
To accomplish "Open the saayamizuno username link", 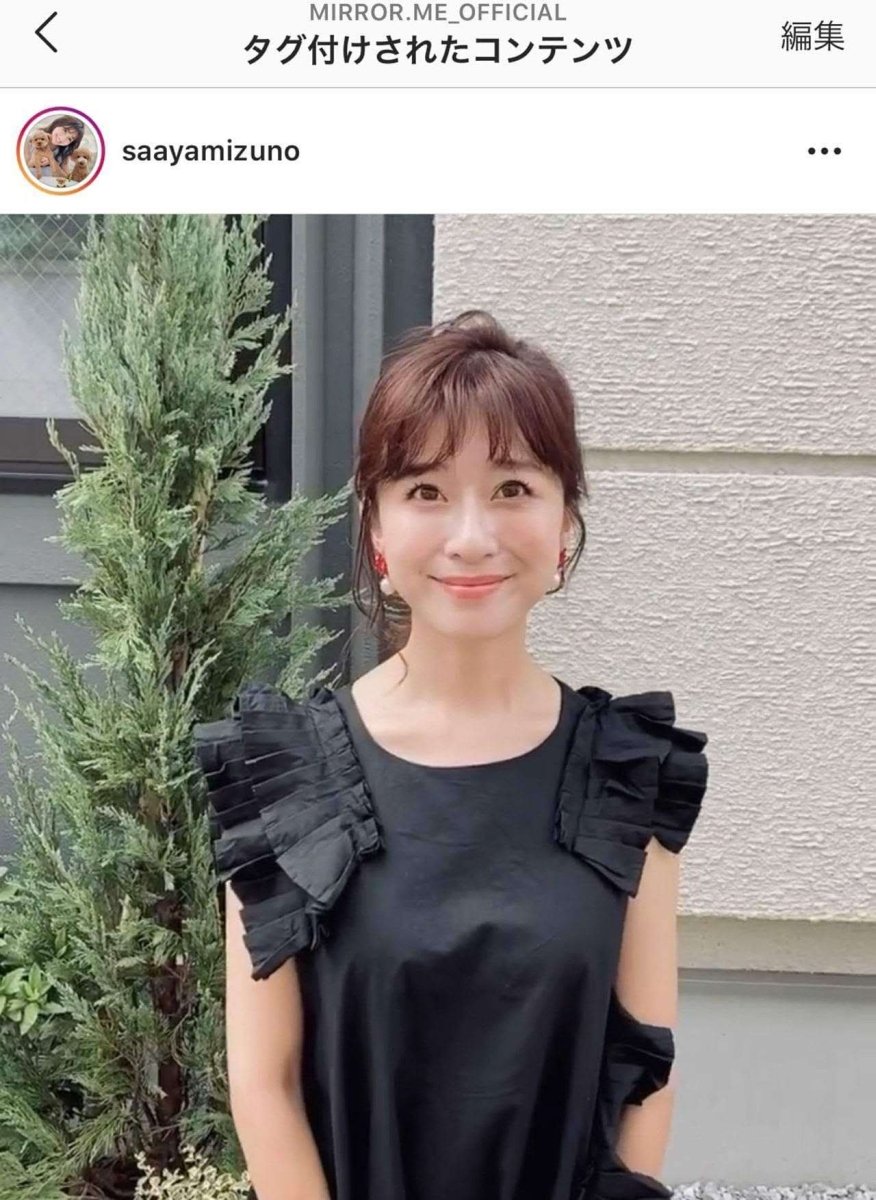I will [x=210, y=152].
